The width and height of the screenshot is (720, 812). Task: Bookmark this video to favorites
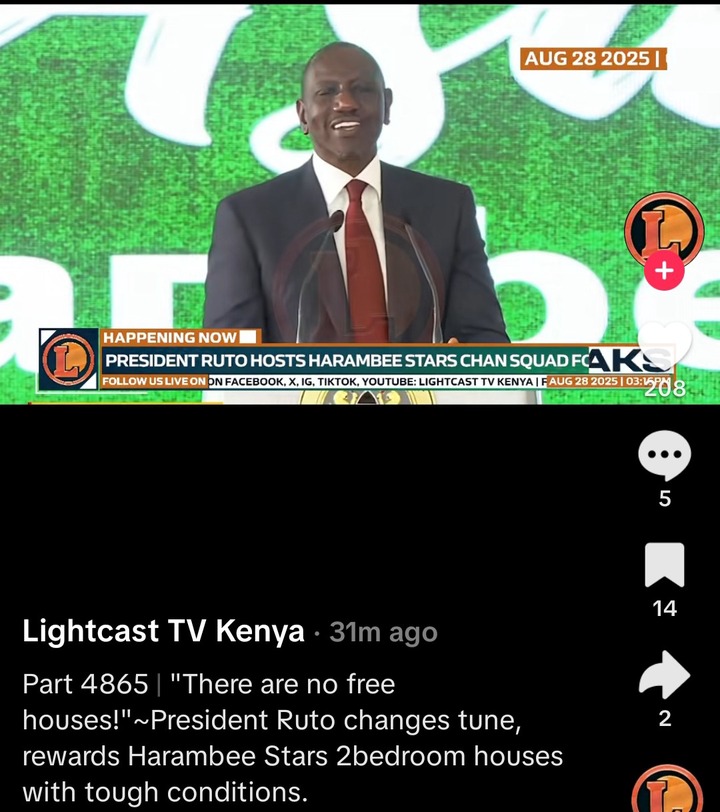[x=664, y=566]
